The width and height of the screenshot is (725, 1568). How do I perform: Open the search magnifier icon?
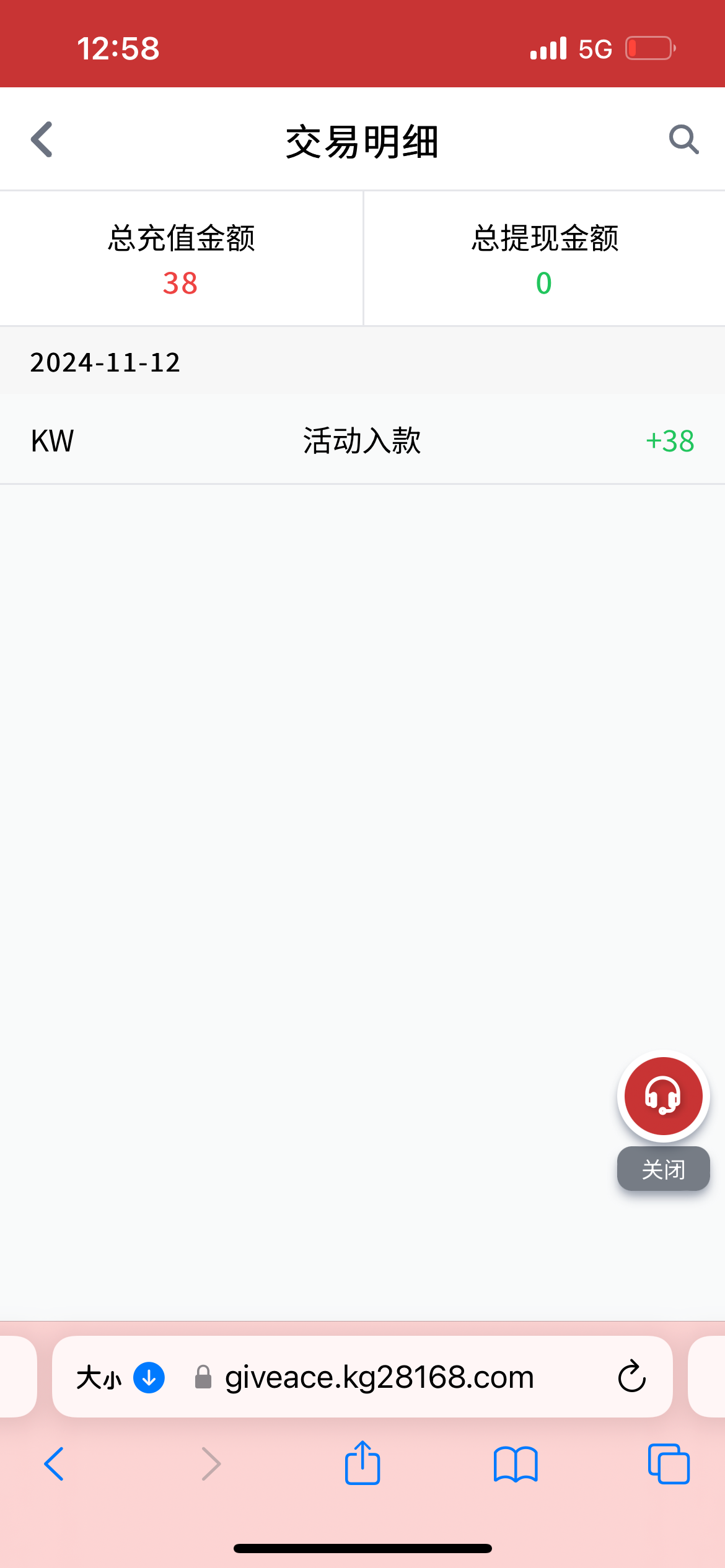click(683, 140)
